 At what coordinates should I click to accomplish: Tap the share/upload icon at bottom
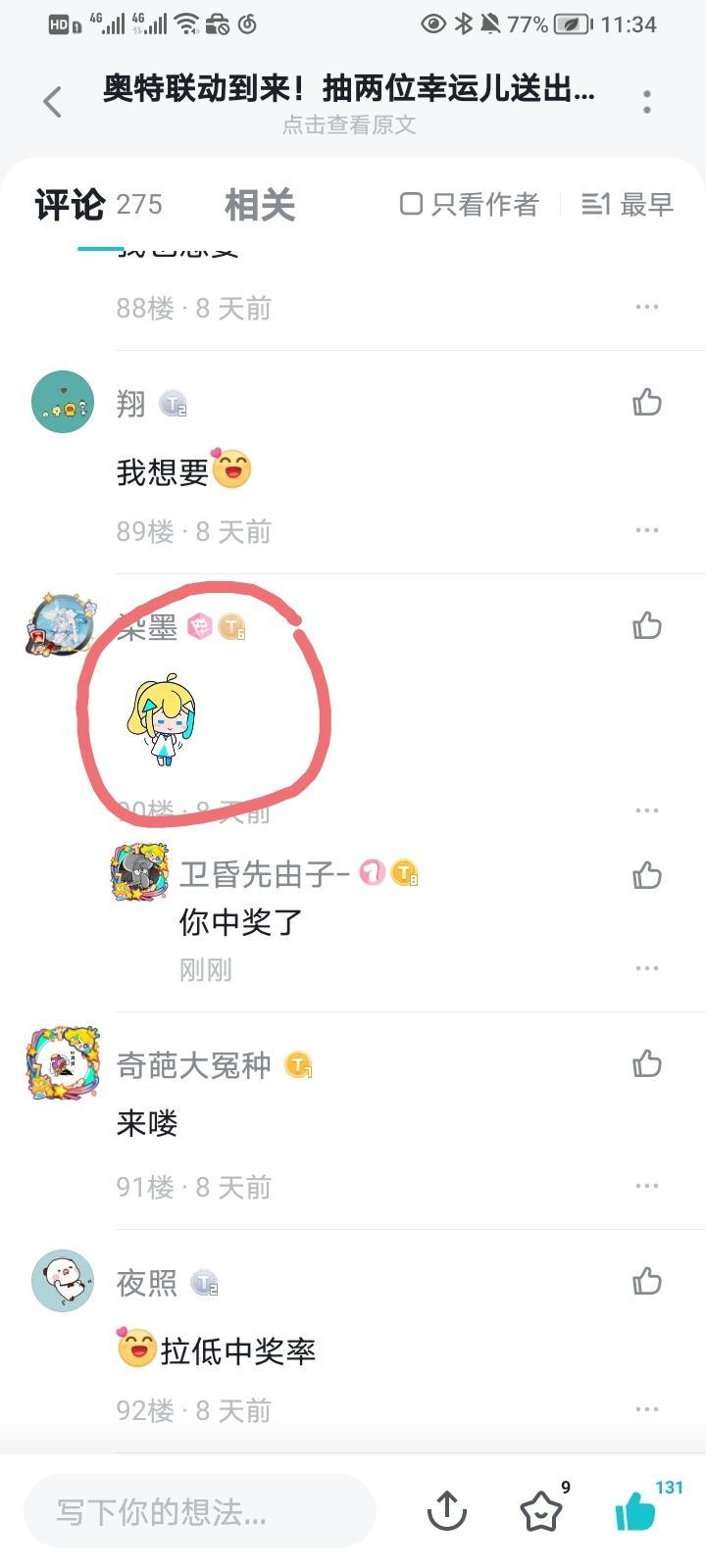(x=447, y=1509)
